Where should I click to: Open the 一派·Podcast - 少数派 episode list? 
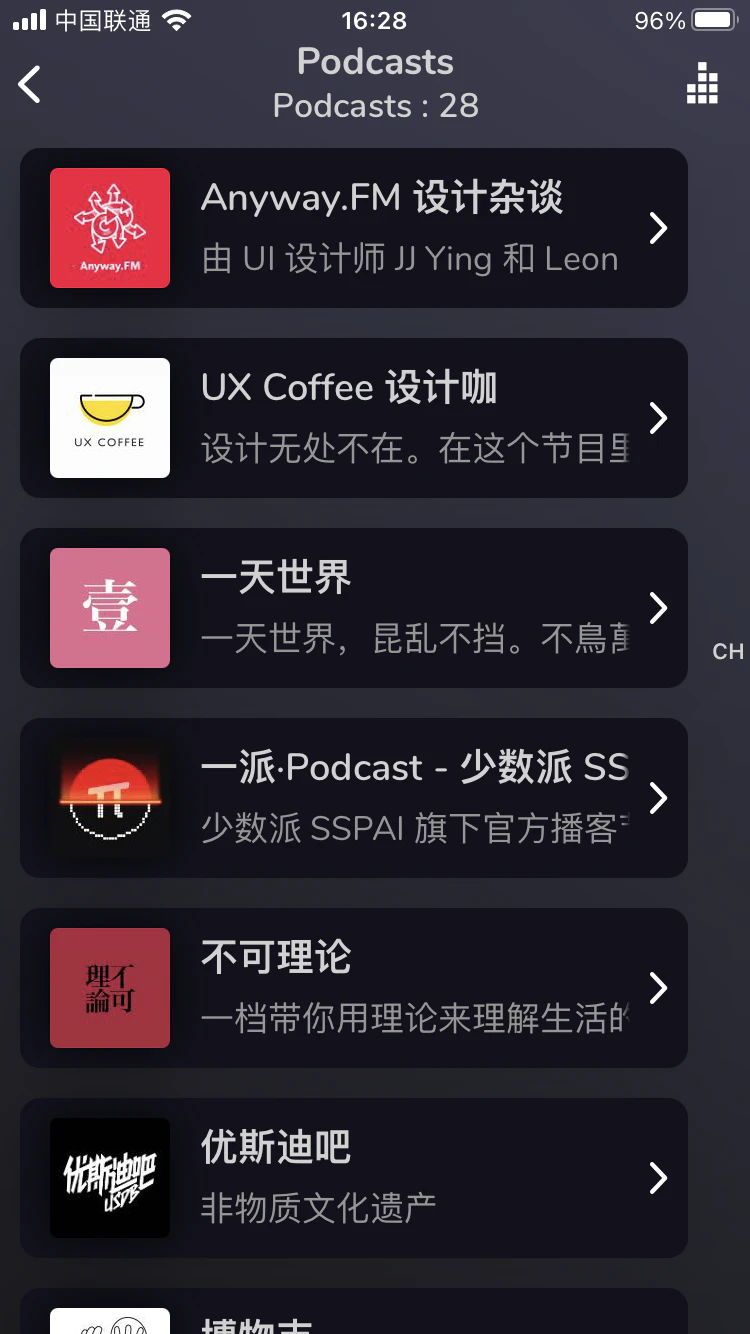pos(658,798)
